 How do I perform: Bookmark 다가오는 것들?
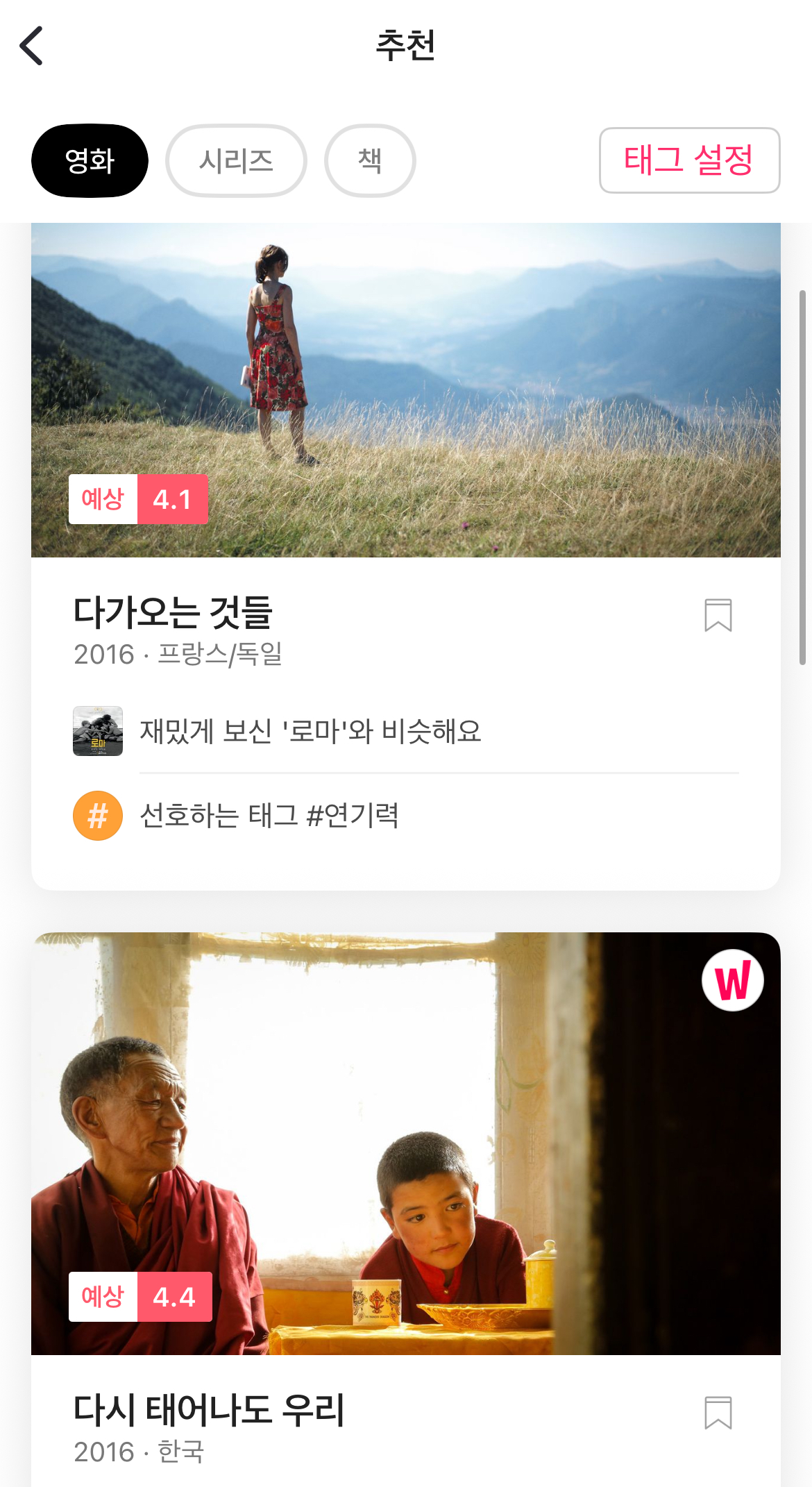718,615
